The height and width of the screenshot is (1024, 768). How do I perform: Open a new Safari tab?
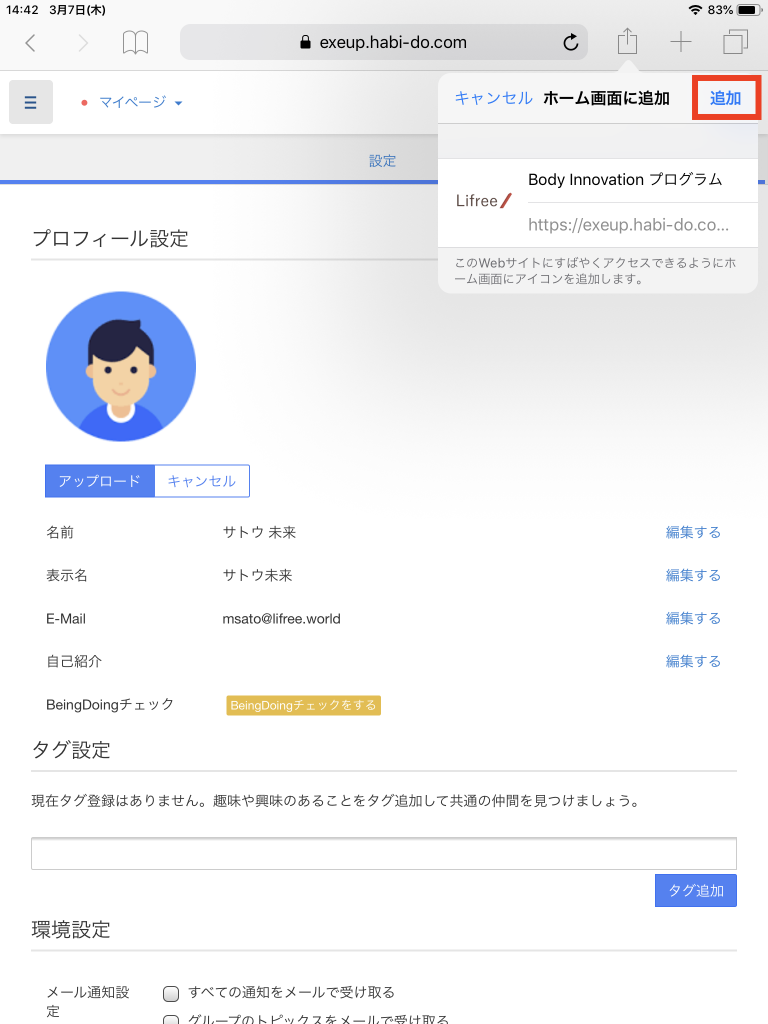[x=681, y=42]
